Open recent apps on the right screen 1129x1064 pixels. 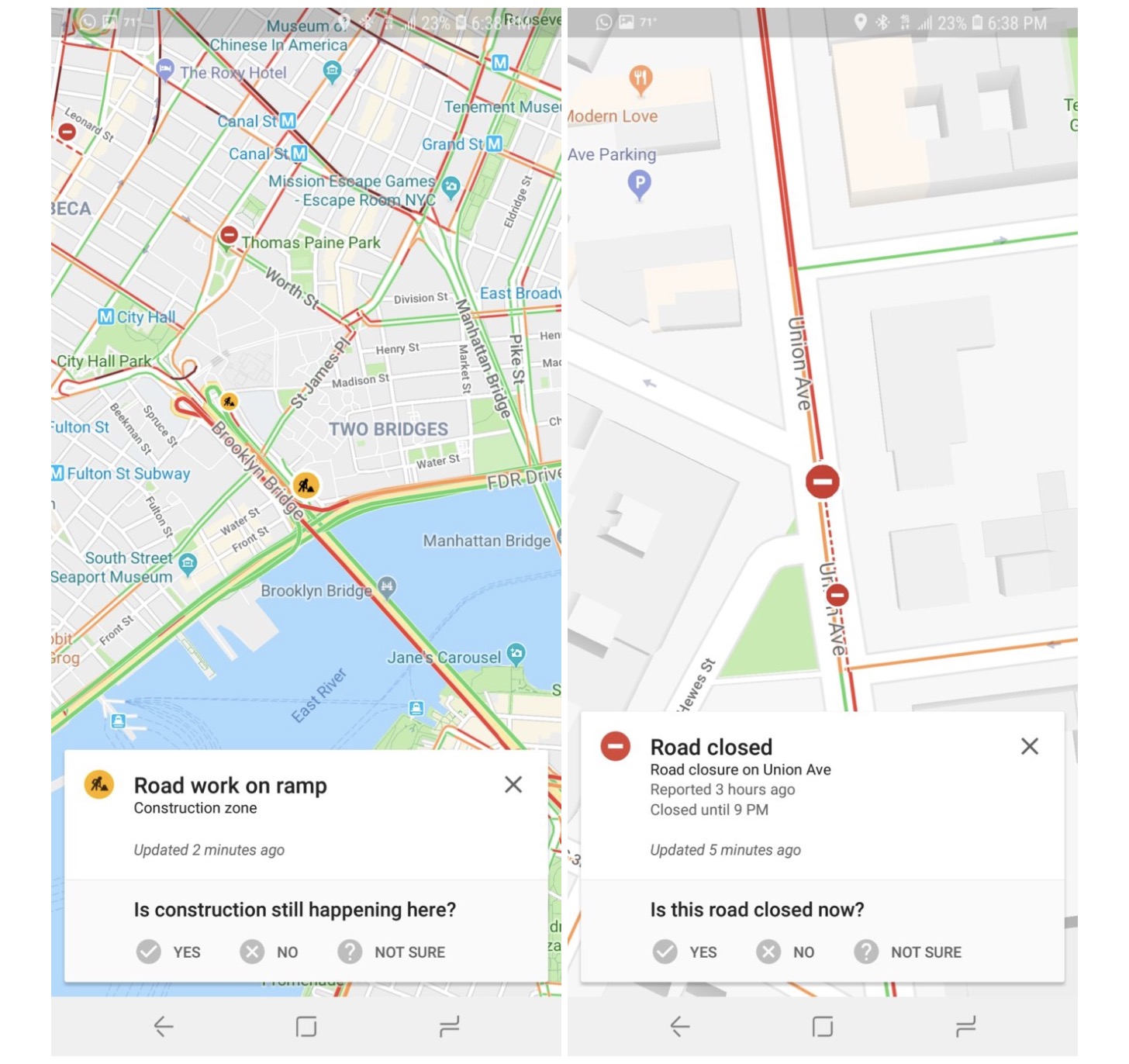[965, 1026]
